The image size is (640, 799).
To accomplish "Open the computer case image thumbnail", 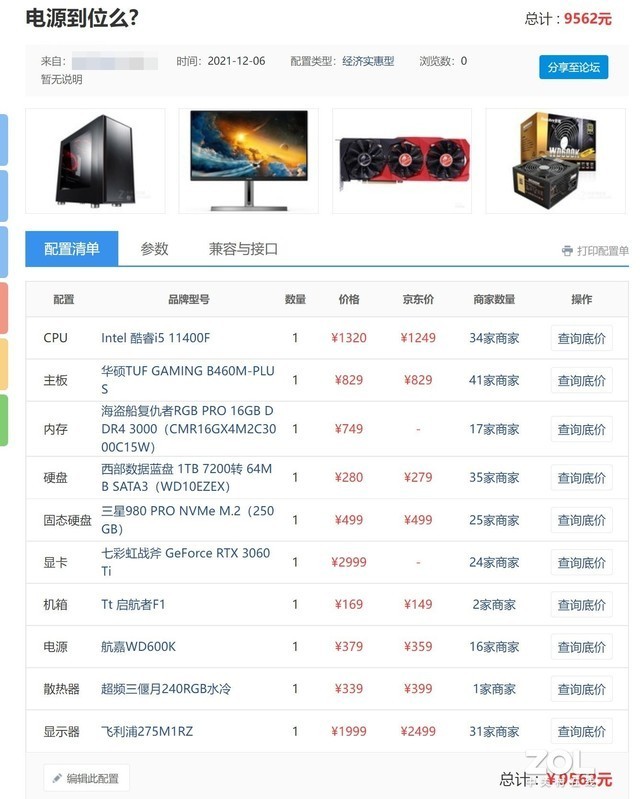I will tap(95, 161).
